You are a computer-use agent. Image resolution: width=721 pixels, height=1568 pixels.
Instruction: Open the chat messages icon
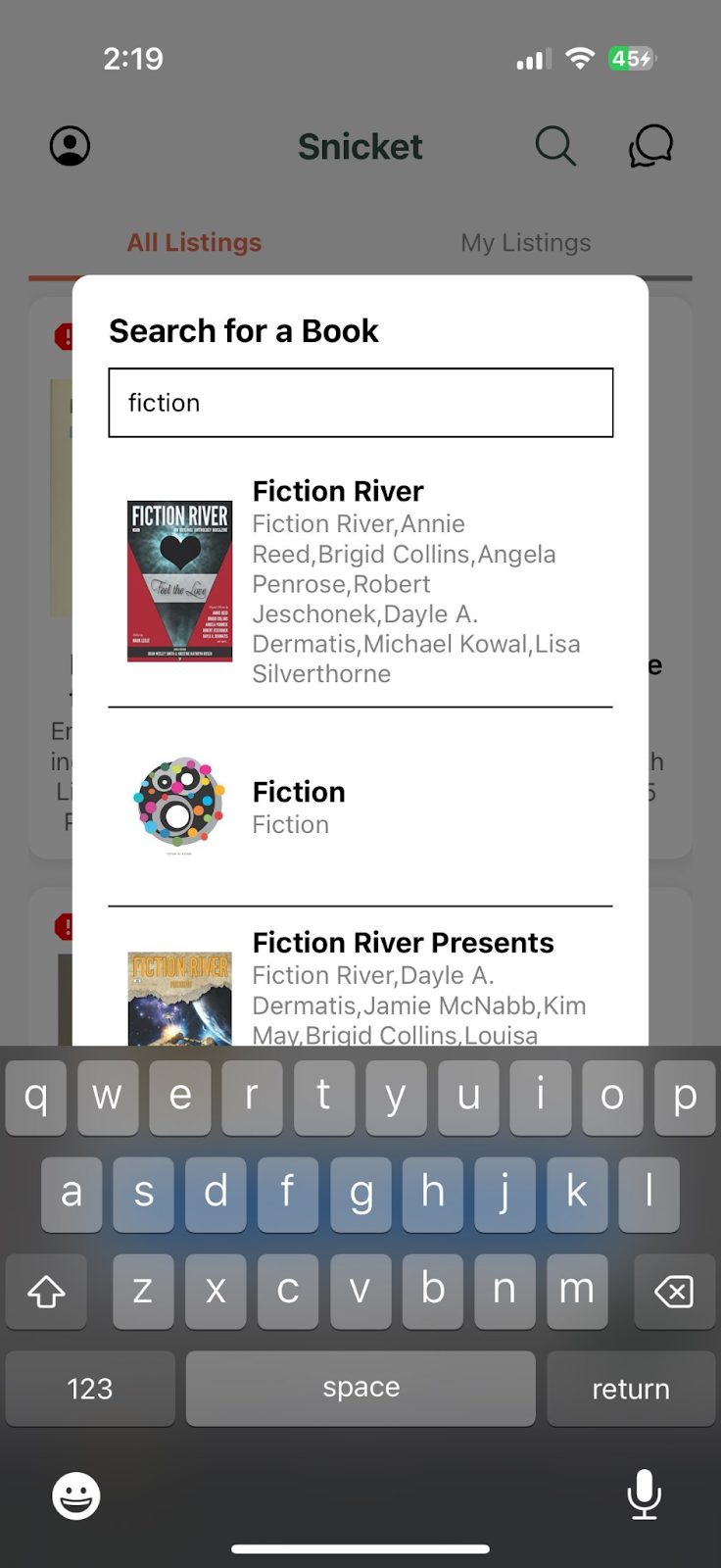tap(650, 146)
